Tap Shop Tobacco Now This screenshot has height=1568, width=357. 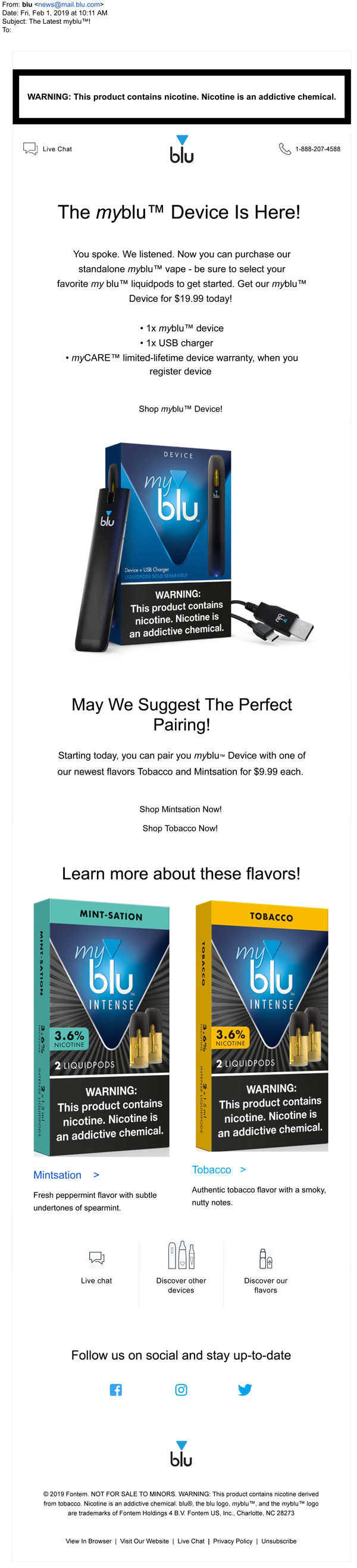pyautogui.click(x=181, y=829)
